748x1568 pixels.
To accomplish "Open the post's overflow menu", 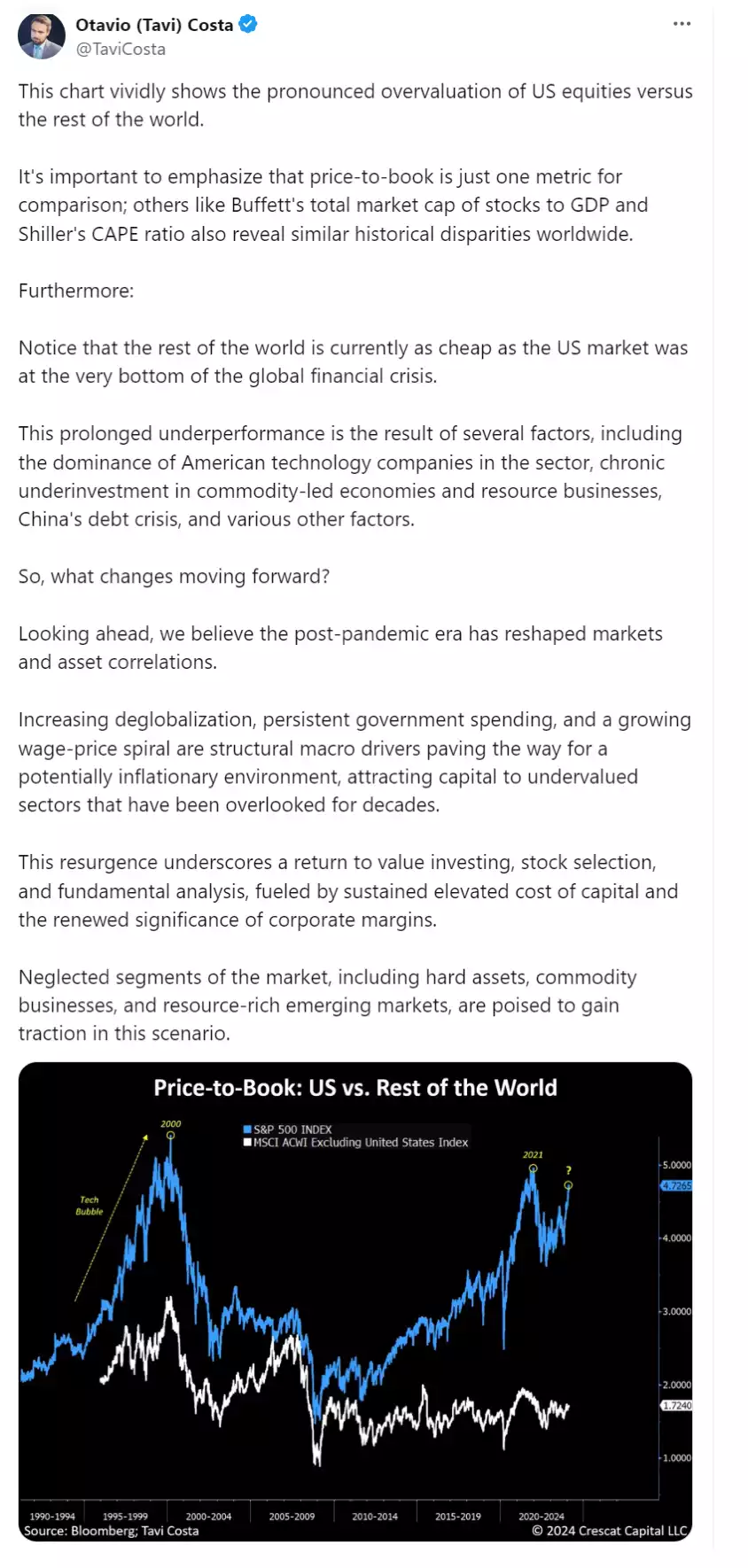I will (x=682, y=24).
